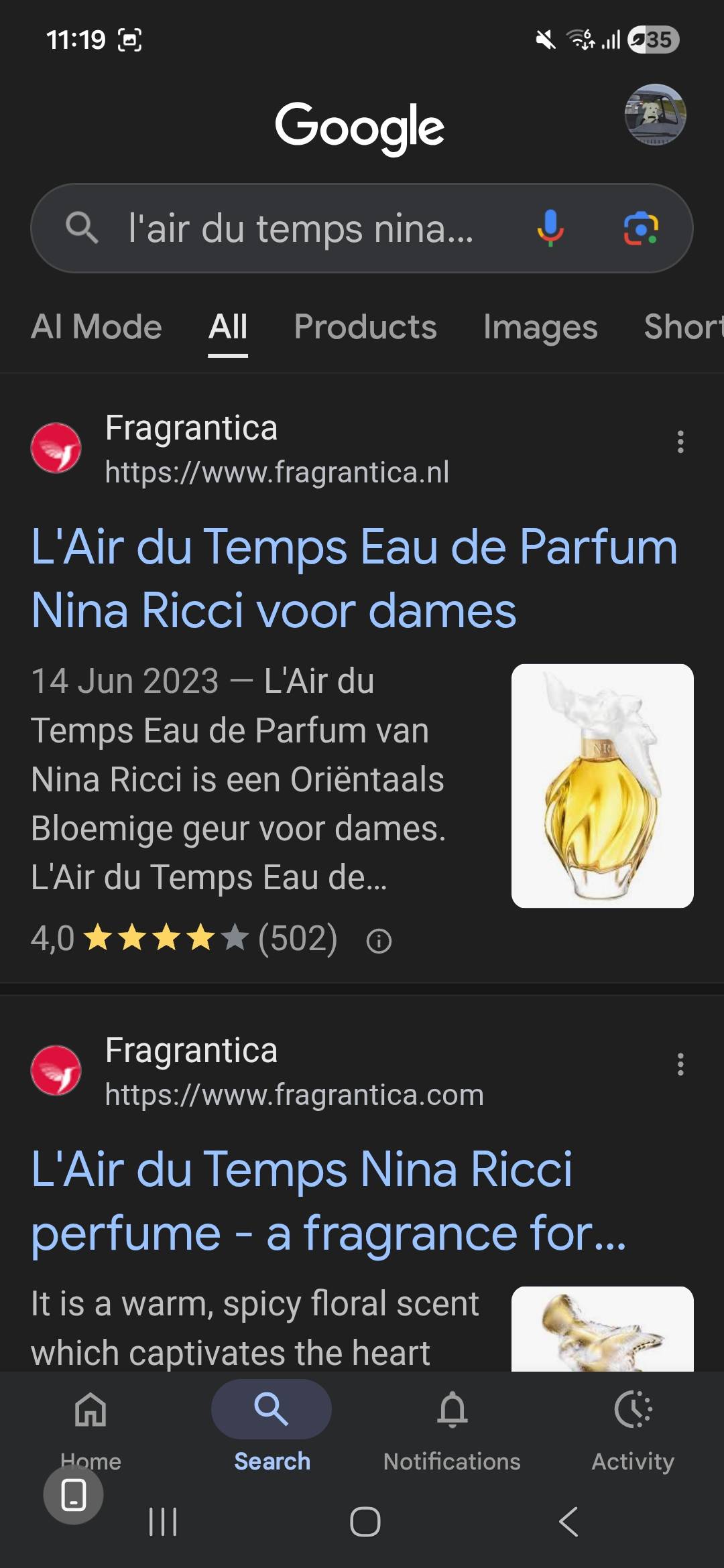
Task: Show recent apps from navigation bar
Action: 163,1522
